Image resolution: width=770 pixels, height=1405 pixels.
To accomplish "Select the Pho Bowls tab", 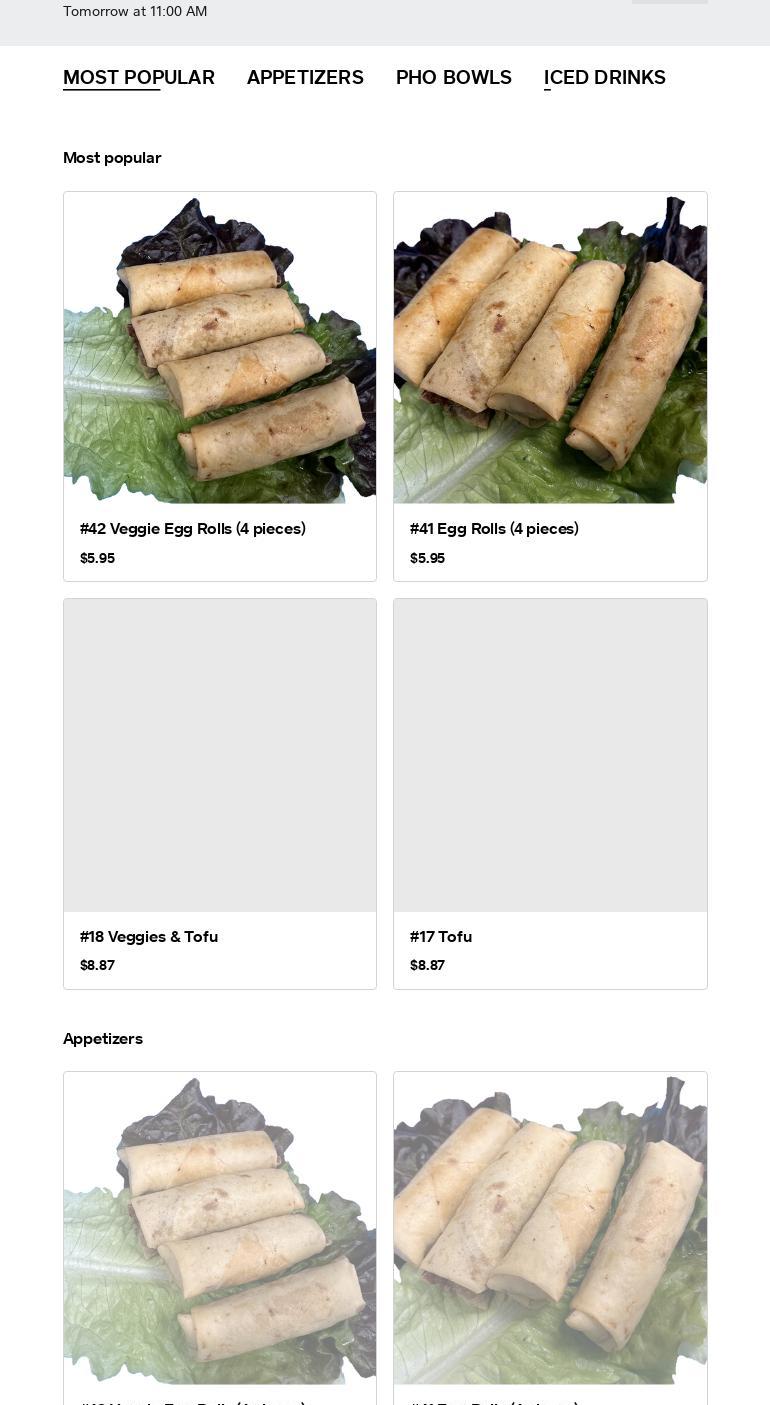I will pos(454,78).
